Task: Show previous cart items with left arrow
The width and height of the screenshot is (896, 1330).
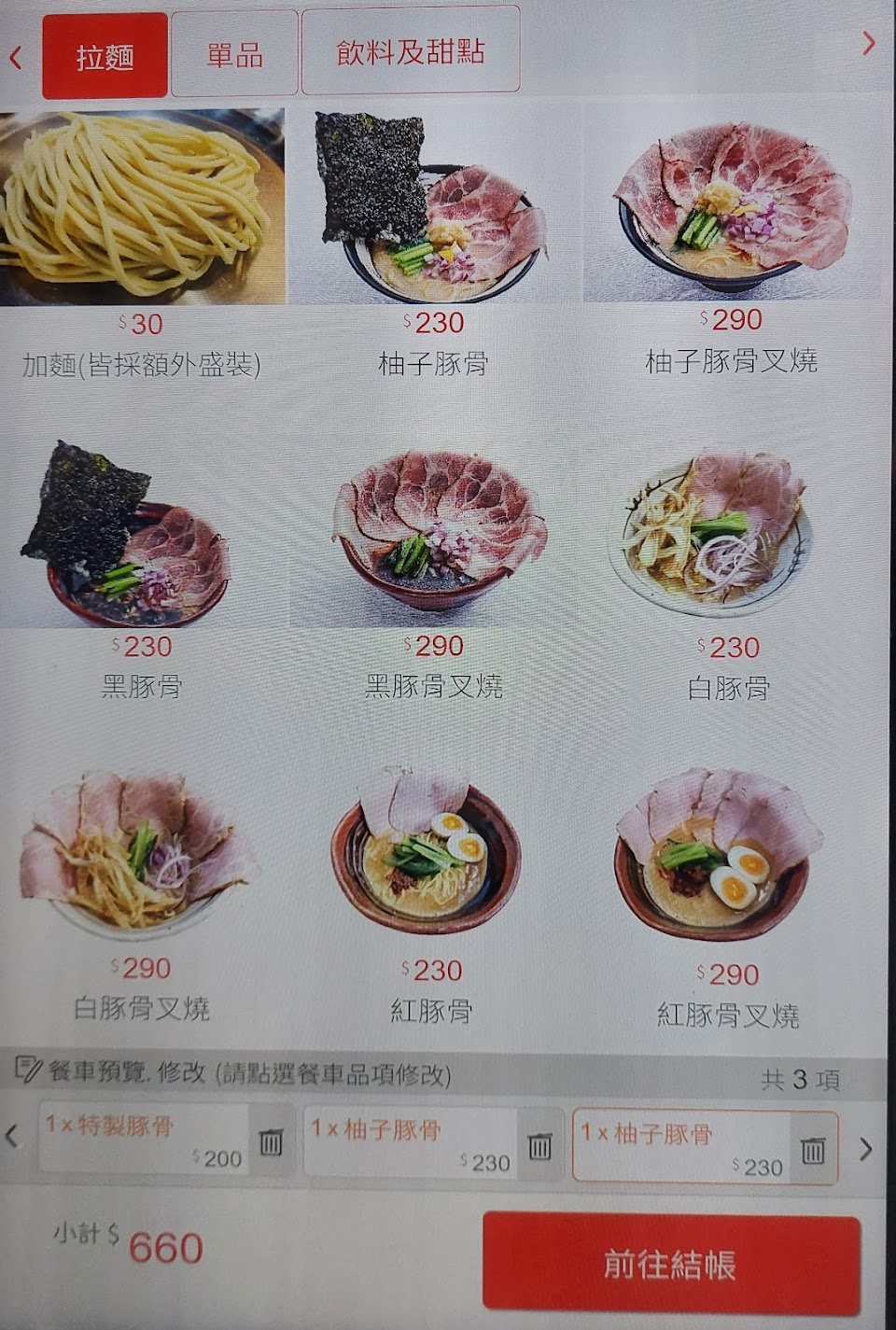Action: point(12,1137)
